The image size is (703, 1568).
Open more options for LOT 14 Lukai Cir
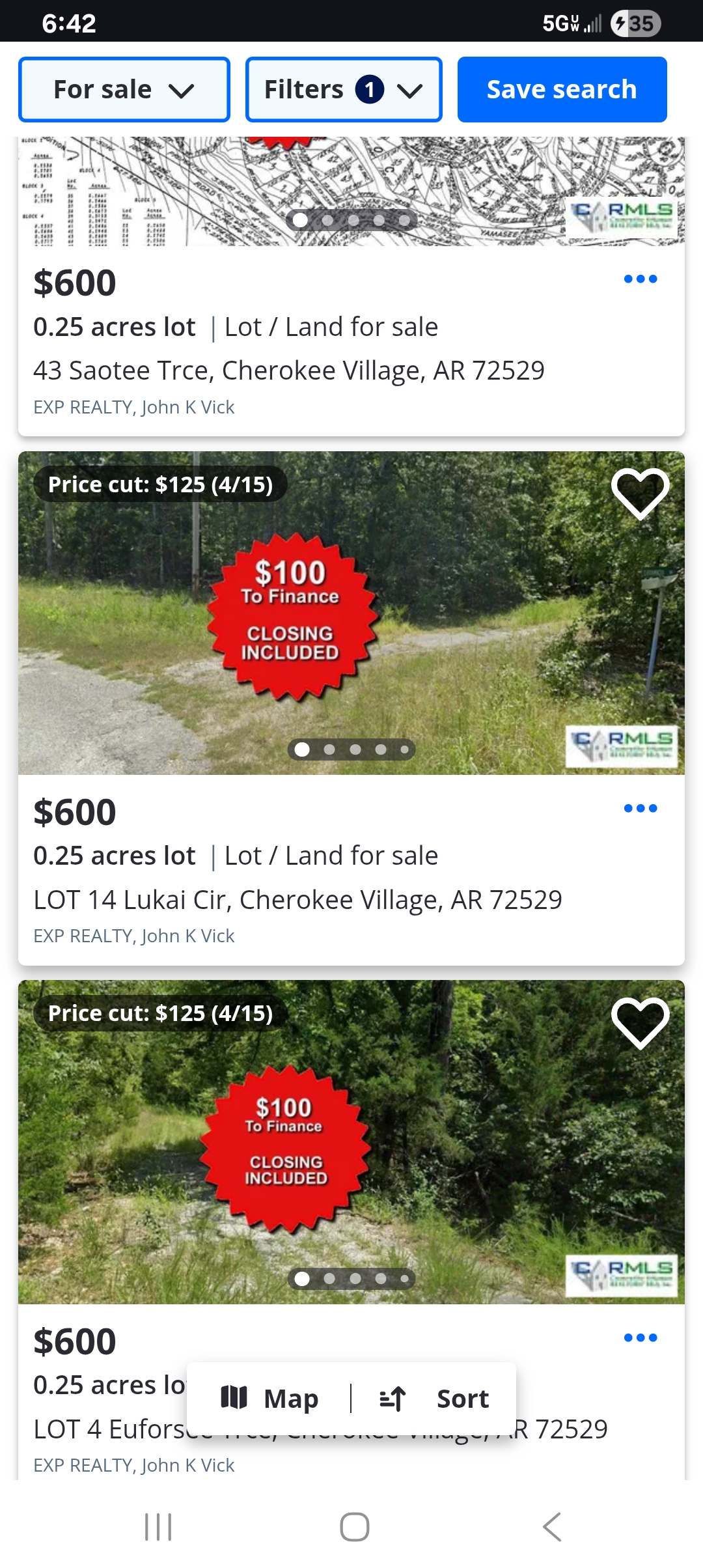[640, 809]
